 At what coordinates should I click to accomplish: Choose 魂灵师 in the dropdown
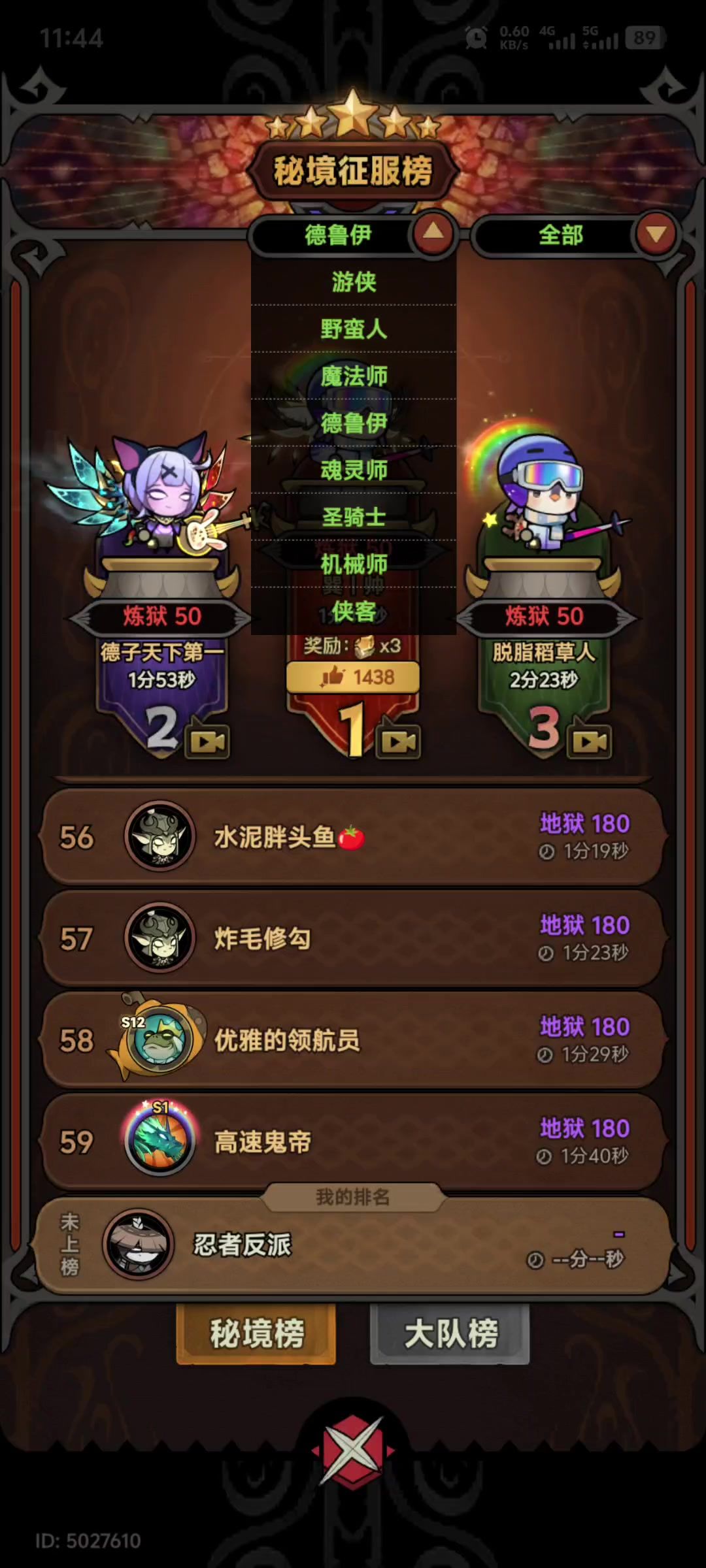(x=354, y=470)
